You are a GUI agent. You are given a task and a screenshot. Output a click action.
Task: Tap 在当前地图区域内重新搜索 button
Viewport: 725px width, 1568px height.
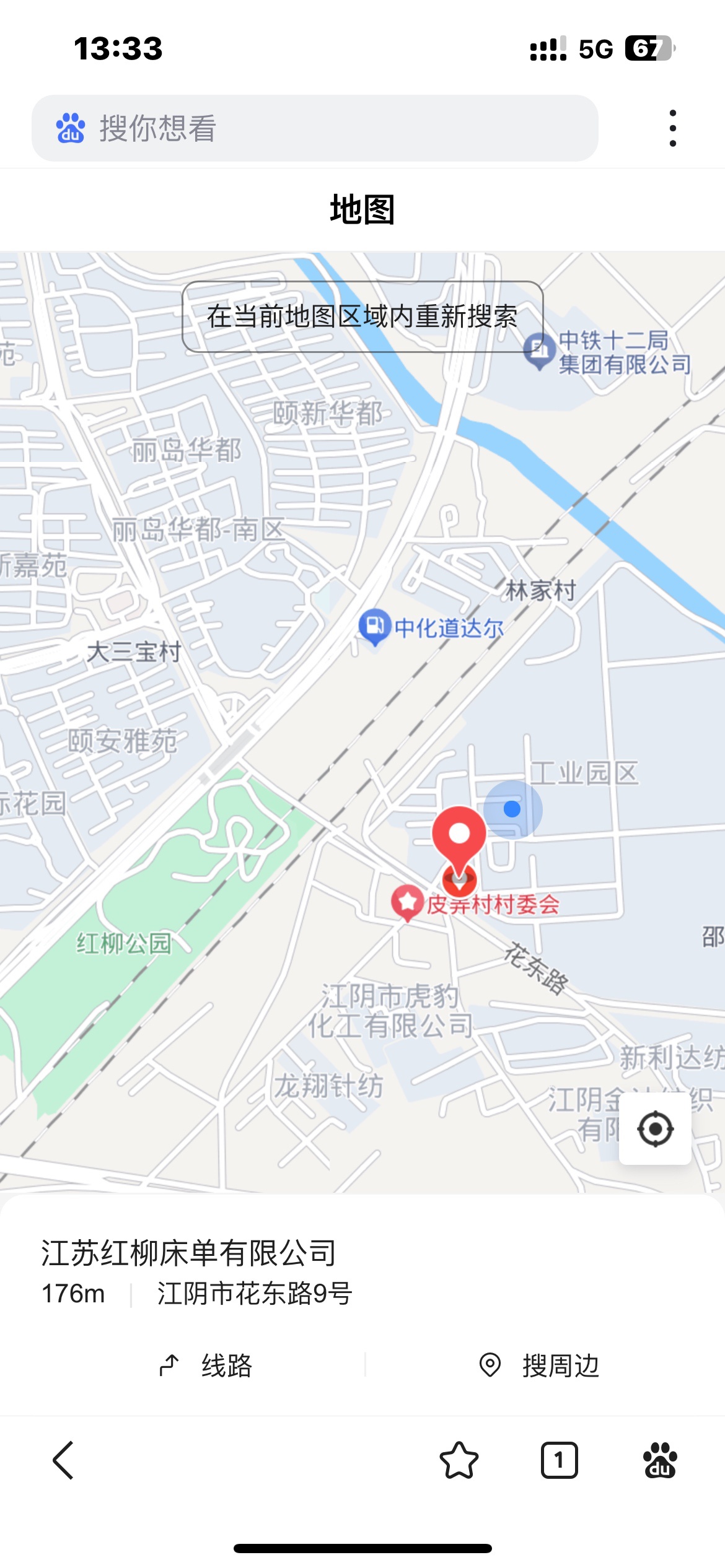pyautogui.click(x=362, y=316)
